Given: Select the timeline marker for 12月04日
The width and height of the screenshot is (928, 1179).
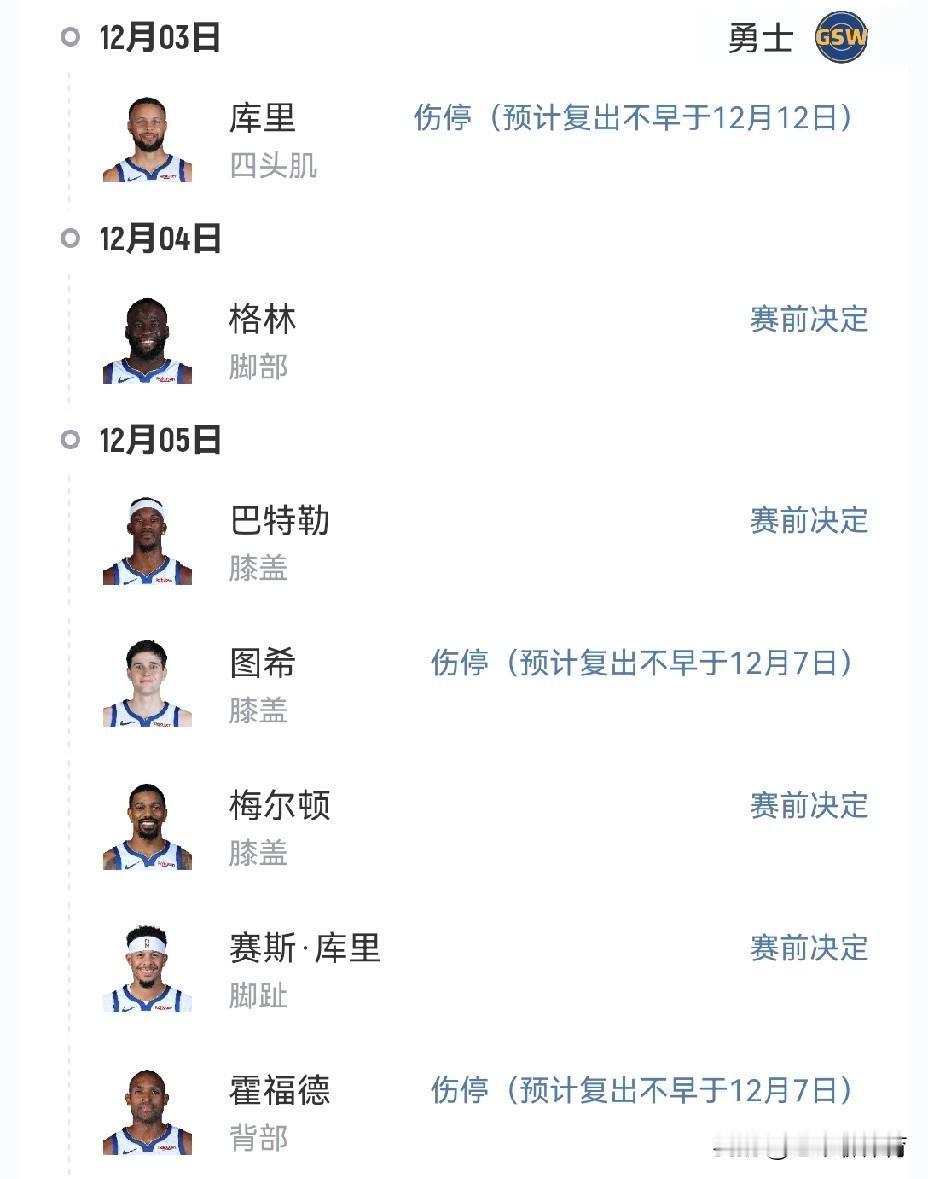Looking at the screenshot, I should point(68,238).
